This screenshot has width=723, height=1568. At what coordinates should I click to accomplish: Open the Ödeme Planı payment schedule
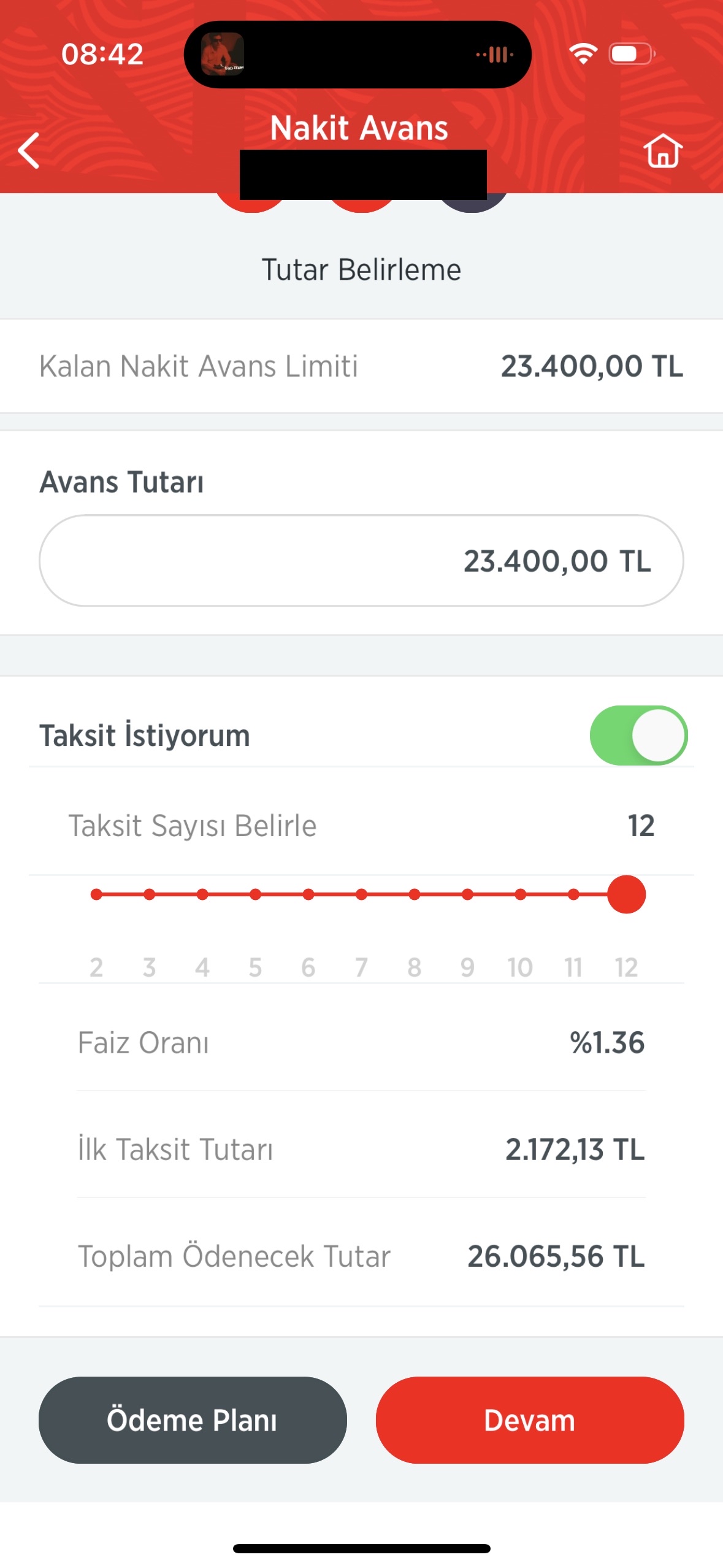tap(193, 1420)
